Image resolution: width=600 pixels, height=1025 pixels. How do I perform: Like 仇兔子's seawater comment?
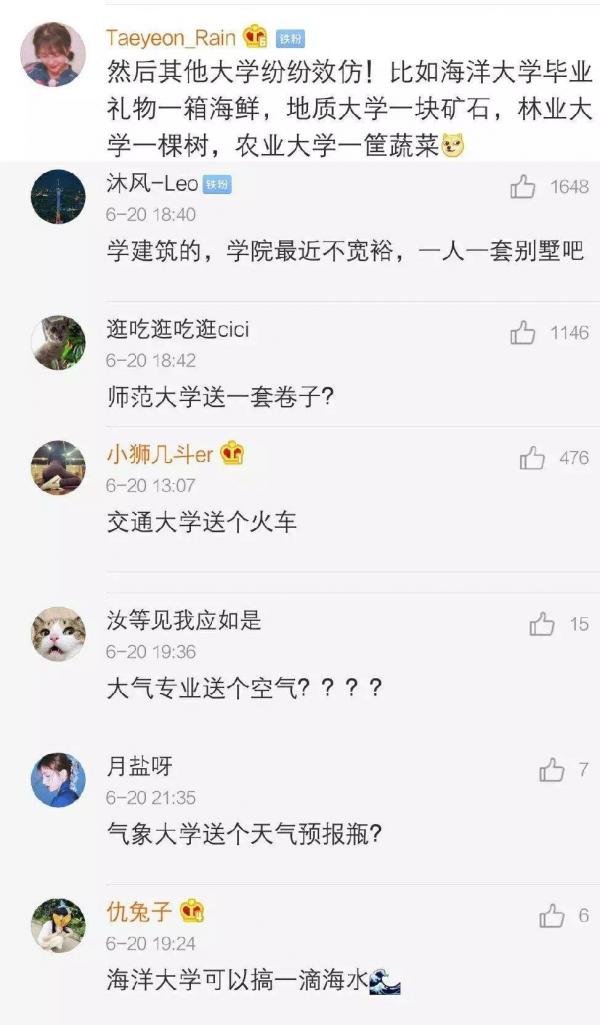[551, 915]
